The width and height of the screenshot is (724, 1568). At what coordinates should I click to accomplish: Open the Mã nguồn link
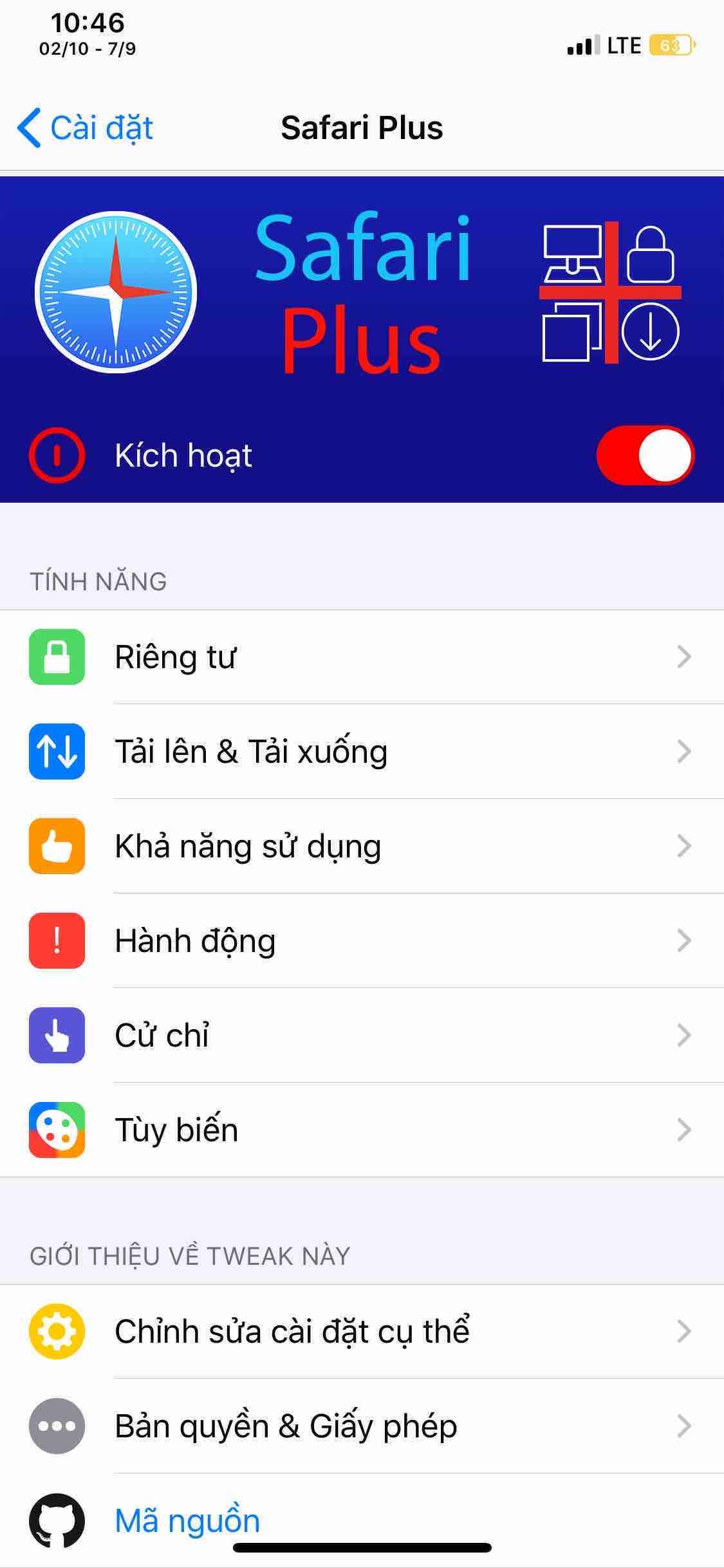coord(187,1520)
